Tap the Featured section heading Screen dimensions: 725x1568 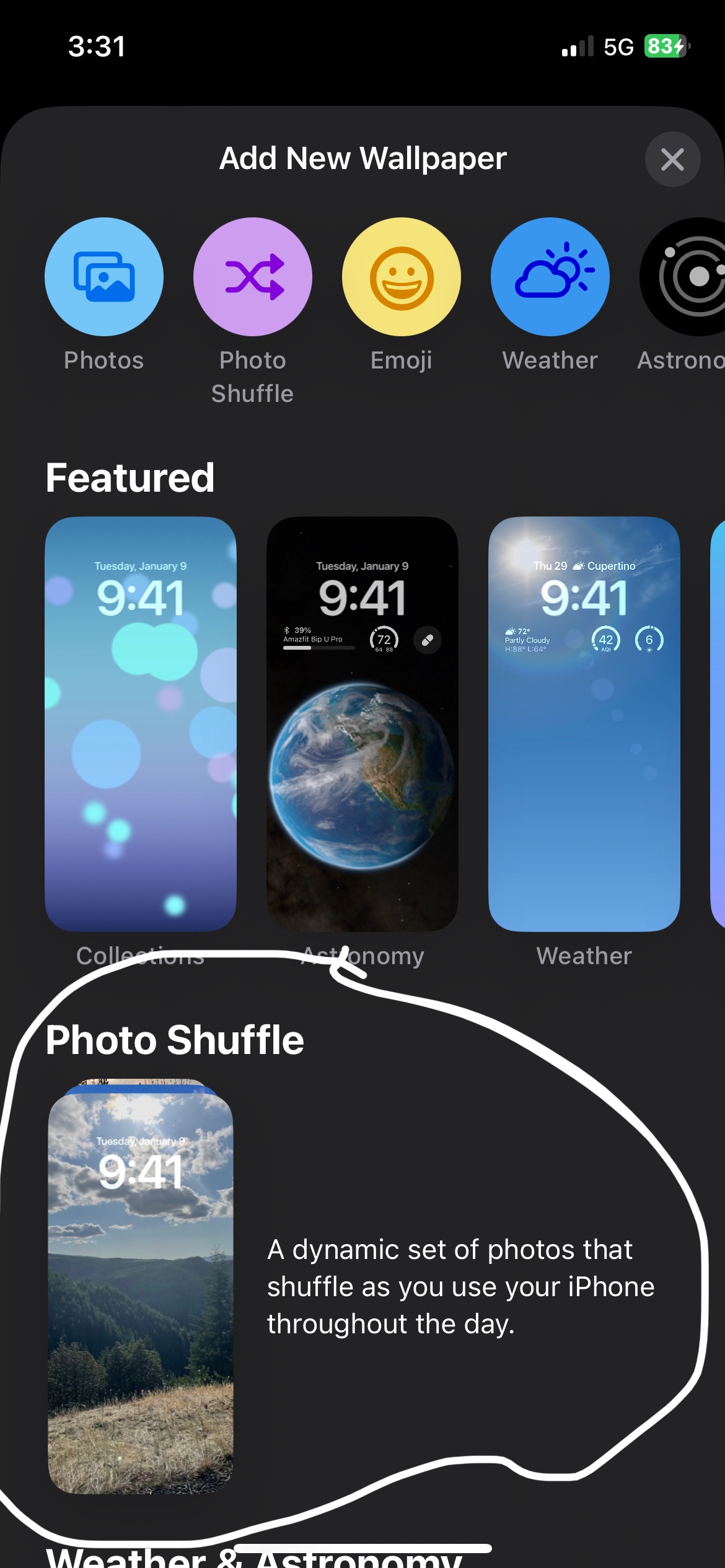pyautogui.click(x=130, y=477)
